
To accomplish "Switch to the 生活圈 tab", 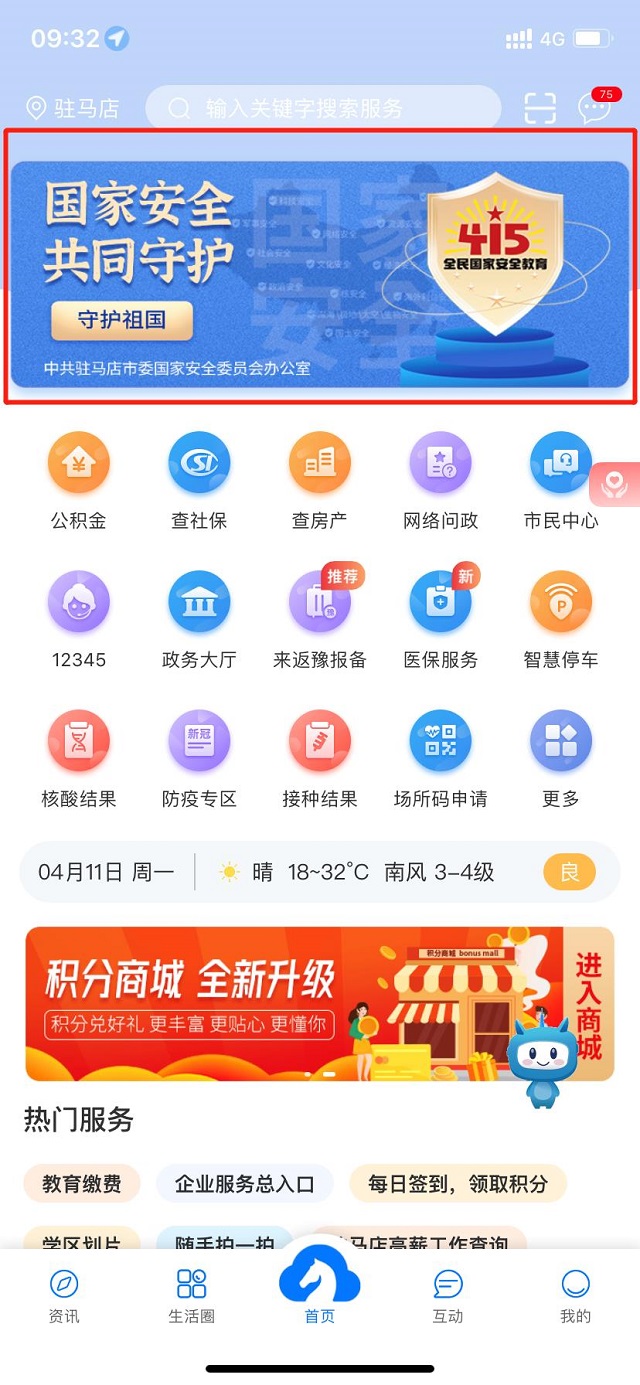I will click(x=191, y=1295).
